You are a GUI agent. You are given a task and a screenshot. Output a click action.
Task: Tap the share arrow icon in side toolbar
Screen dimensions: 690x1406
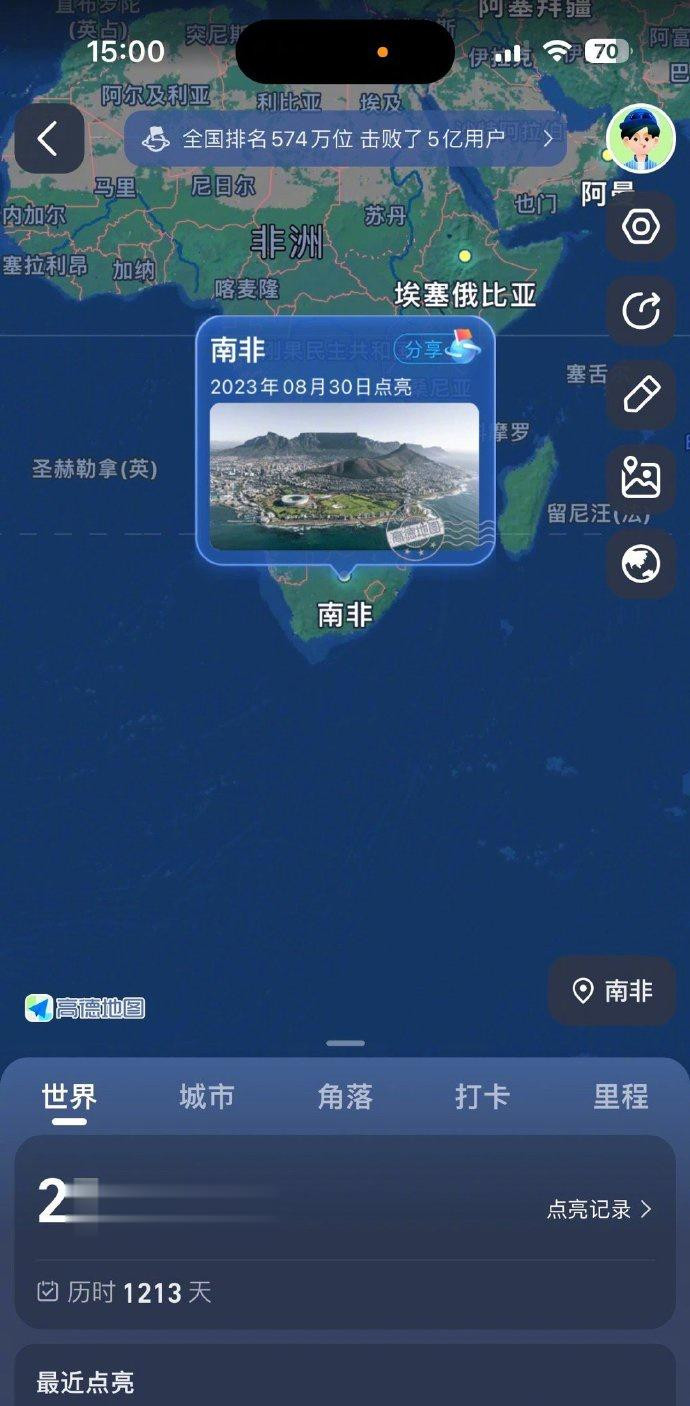[641, 311]
